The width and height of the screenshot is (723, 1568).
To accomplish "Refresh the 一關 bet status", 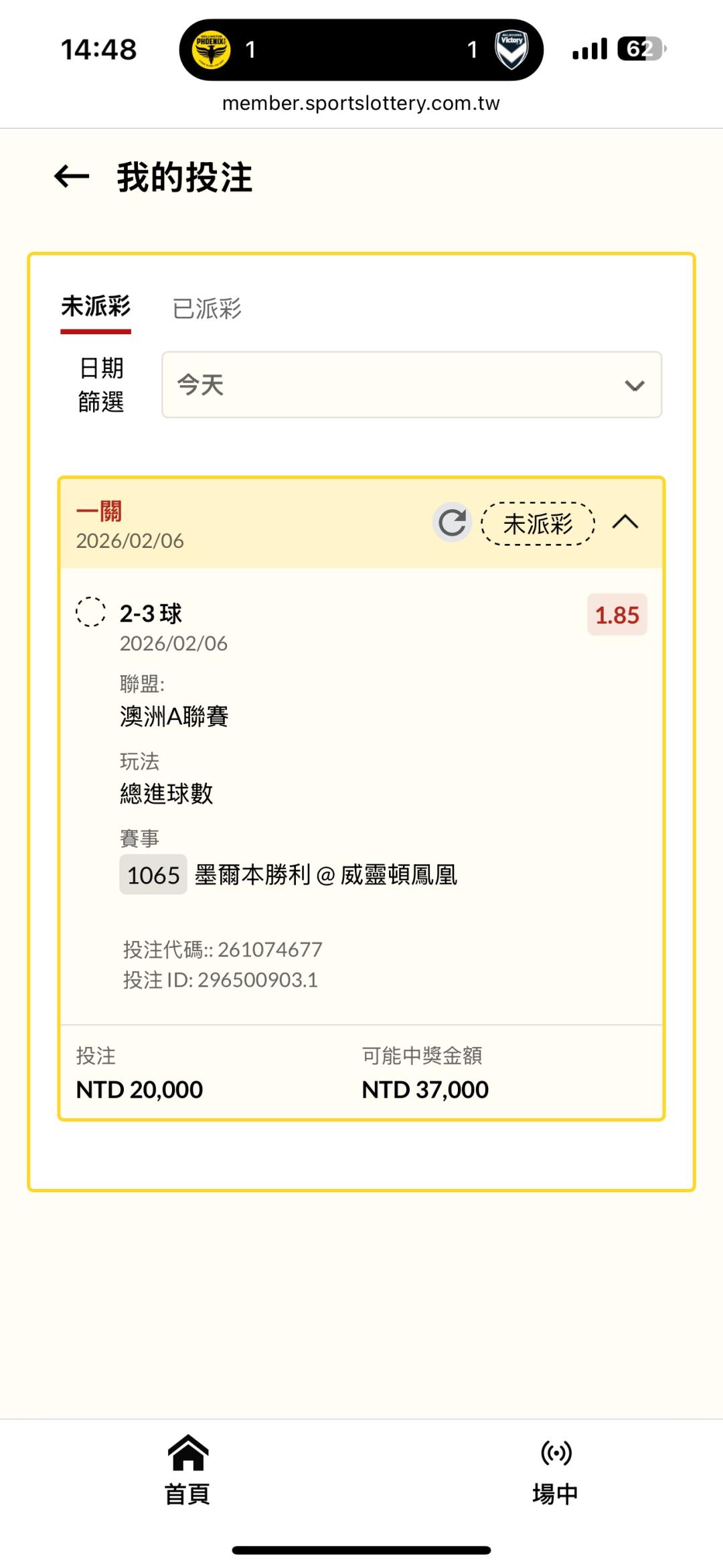I will [453, 522].
